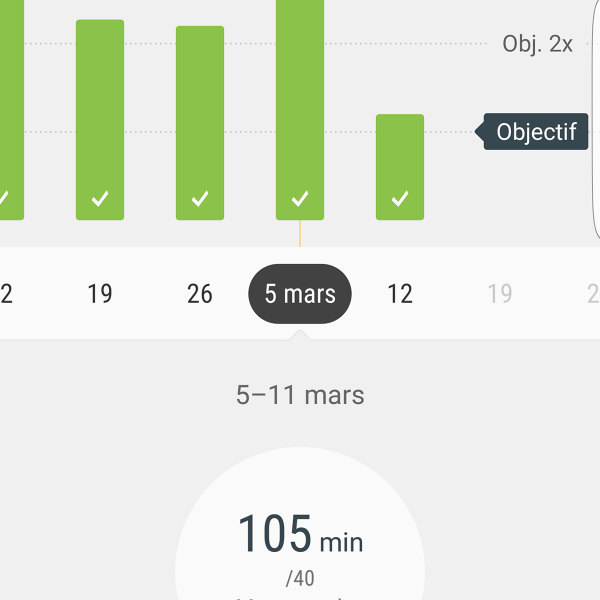This screenshot has width=600, height=600.
Task: Select the week of 19 left of 26
Action: point(100,294)
